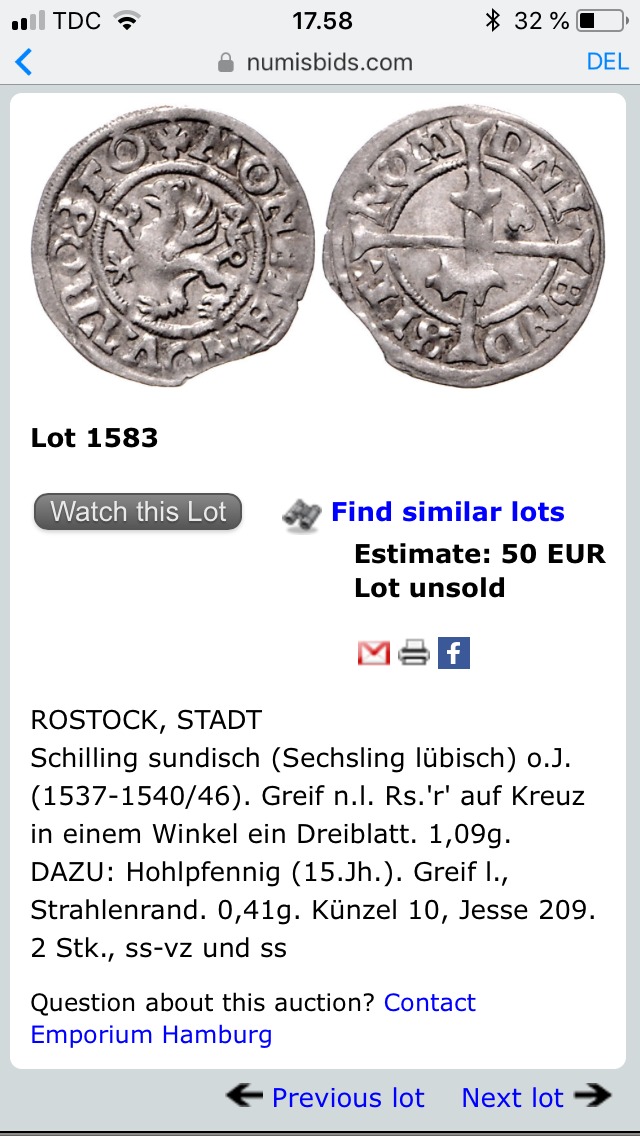Screen dimensions: 640x1136
Task: Email this lot via the mail icon
Action: coord(373,653)
